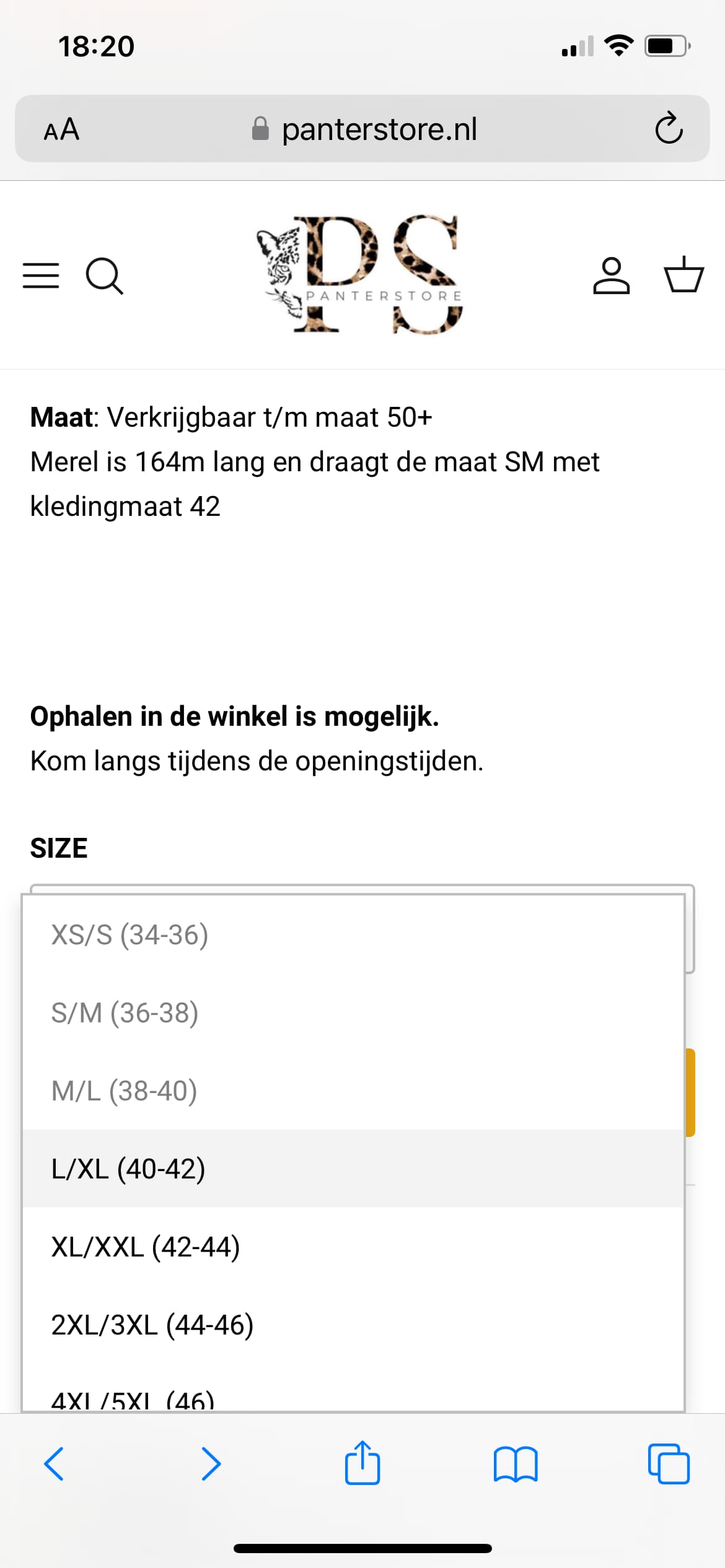The height and width of the screenshot is (1568, 725).
Task: Open the shopping basket
Action: pos(683,274)
